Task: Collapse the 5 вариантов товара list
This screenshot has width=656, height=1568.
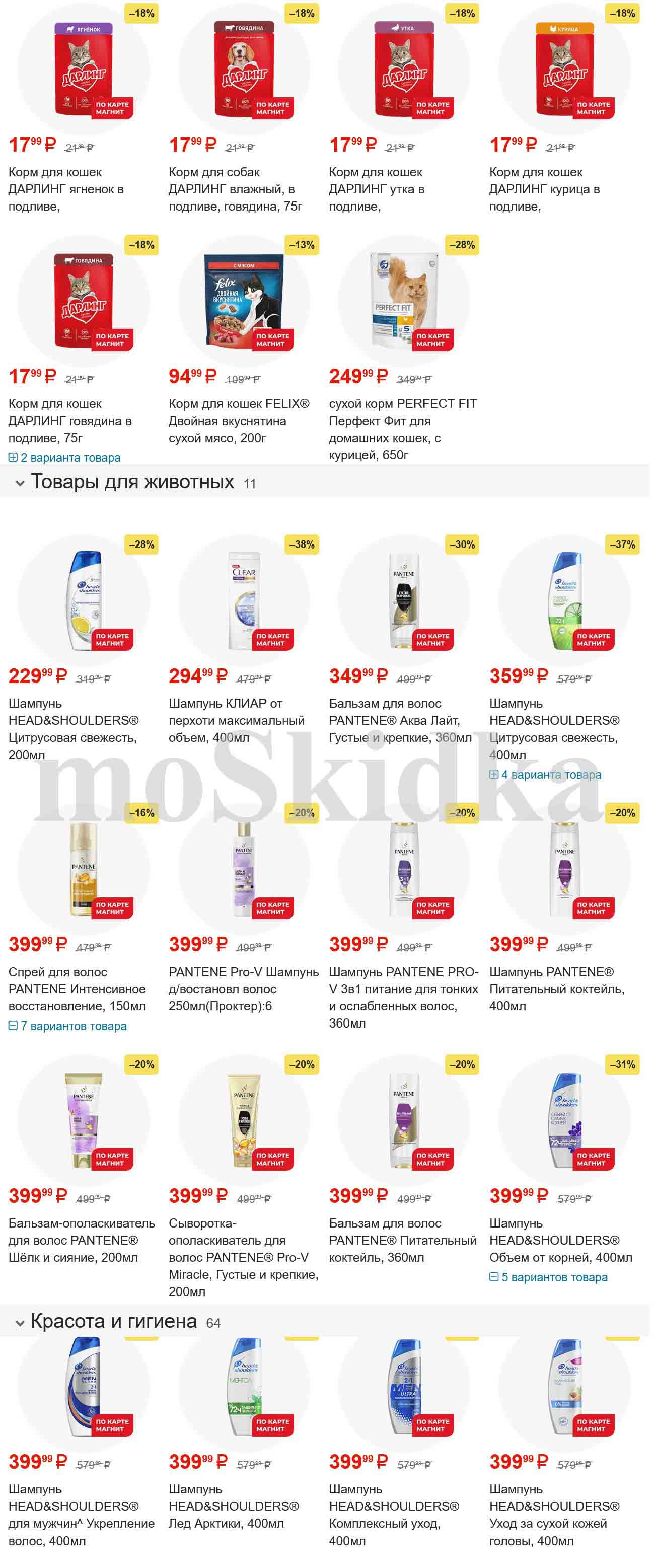Action: [x=548, y=1277]
